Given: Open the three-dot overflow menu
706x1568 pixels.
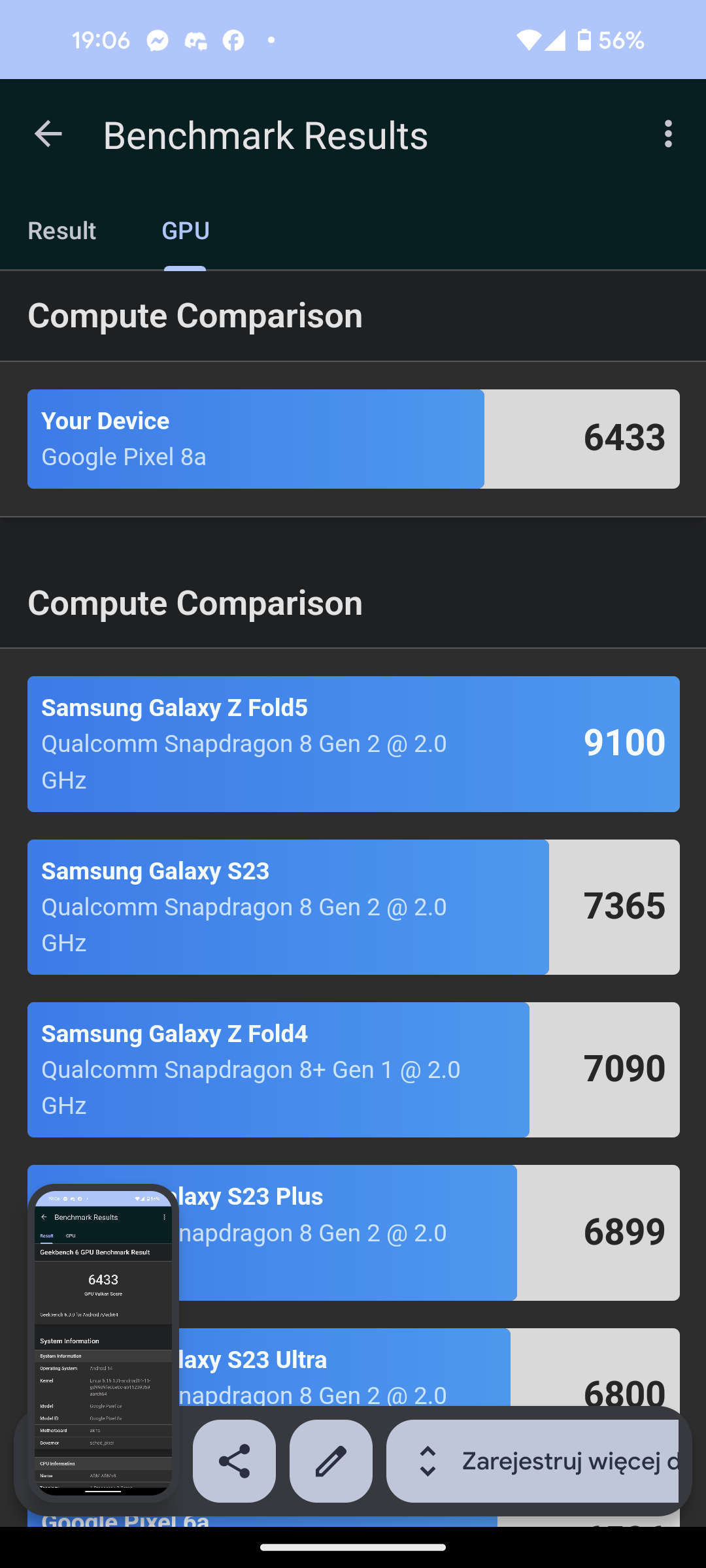Looking at the screenshot, I should 668,135.
